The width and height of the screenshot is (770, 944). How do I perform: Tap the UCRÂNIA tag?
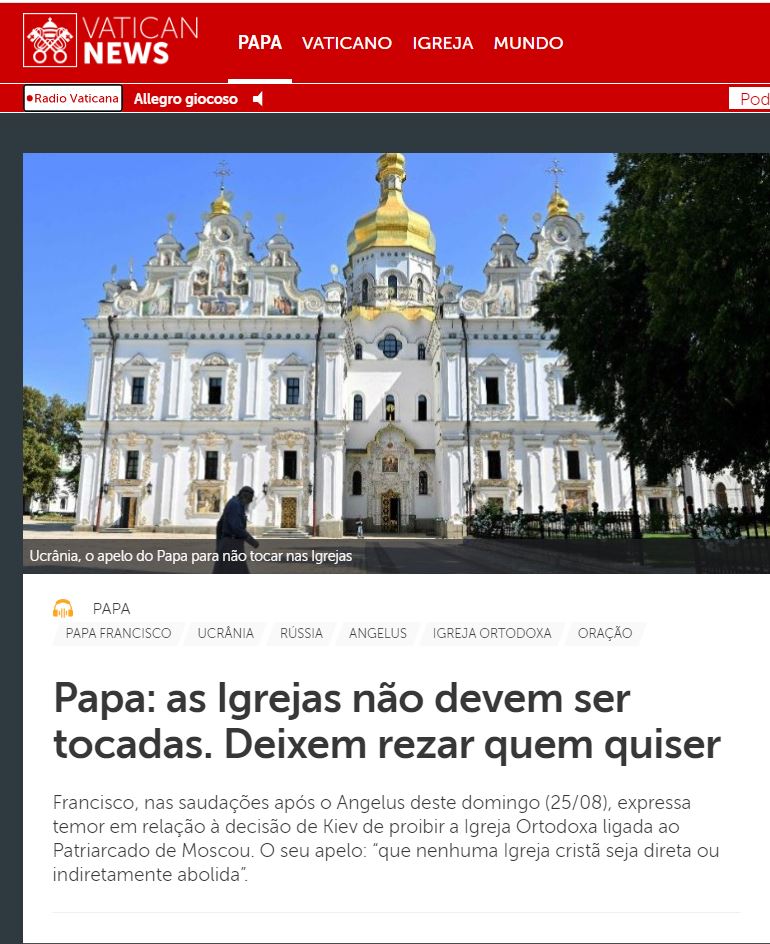point(225,633)
